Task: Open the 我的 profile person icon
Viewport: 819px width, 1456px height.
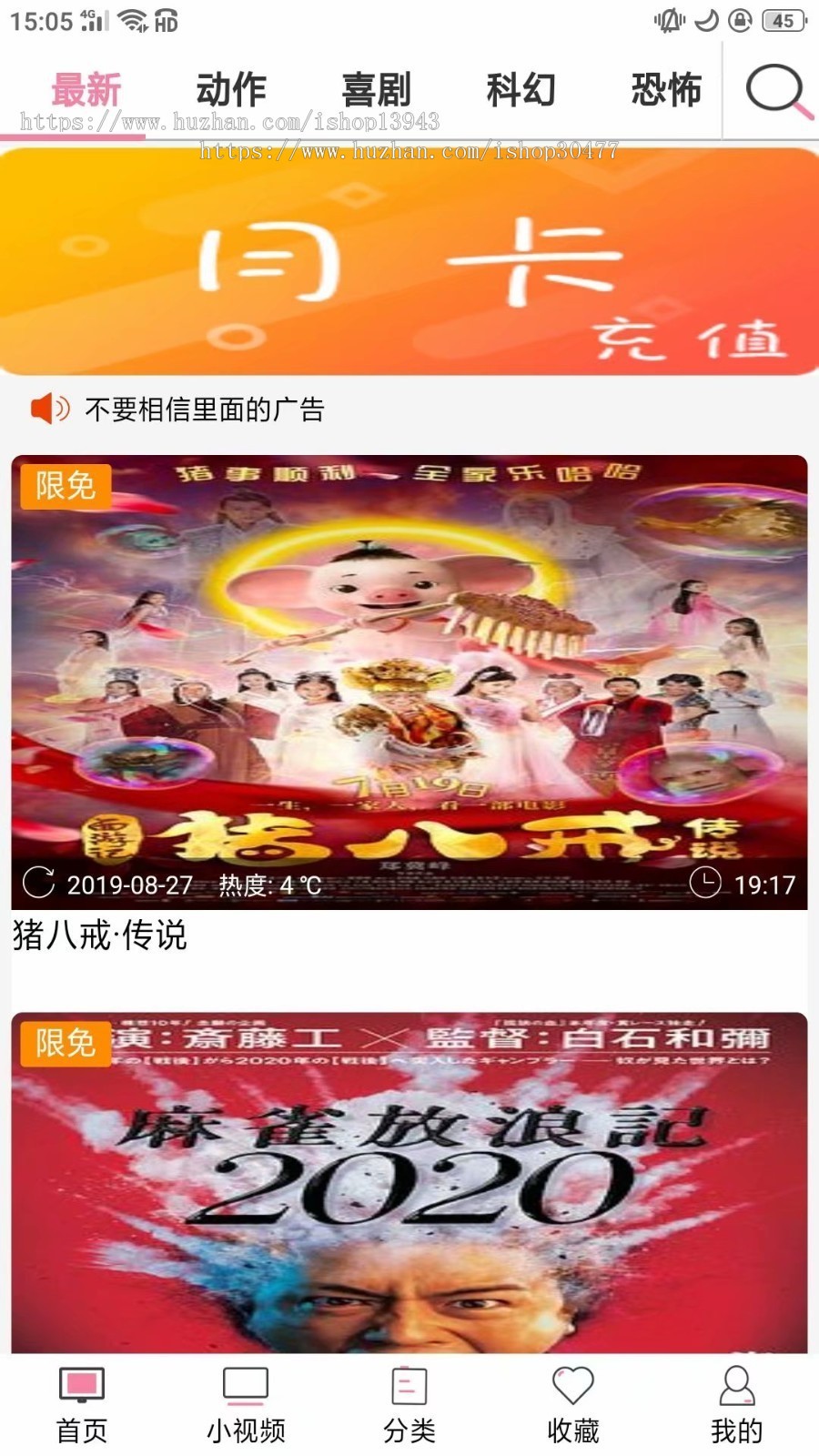Action: tap(735, 1385)
